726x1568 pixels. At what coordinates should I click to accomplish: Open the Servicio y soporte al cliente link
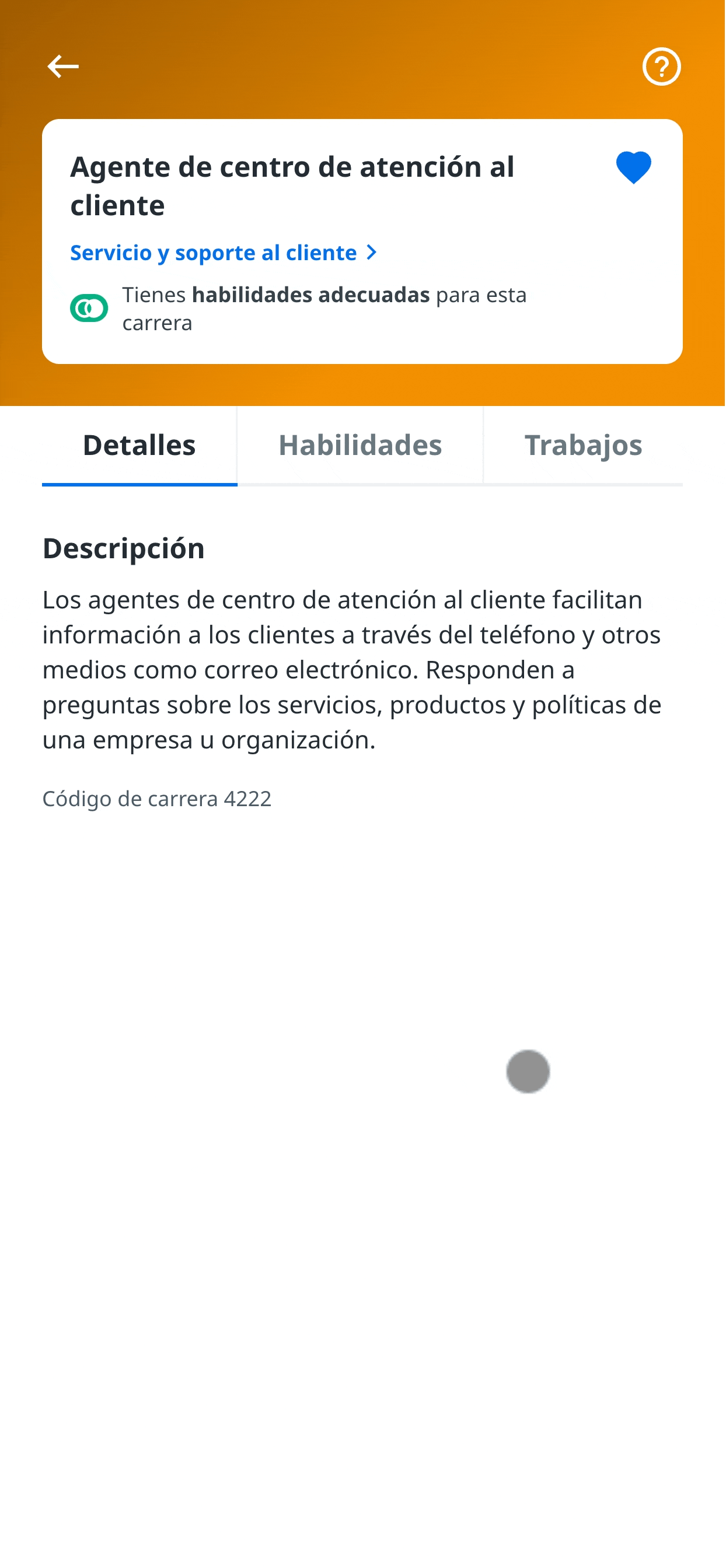click(223, 253)
